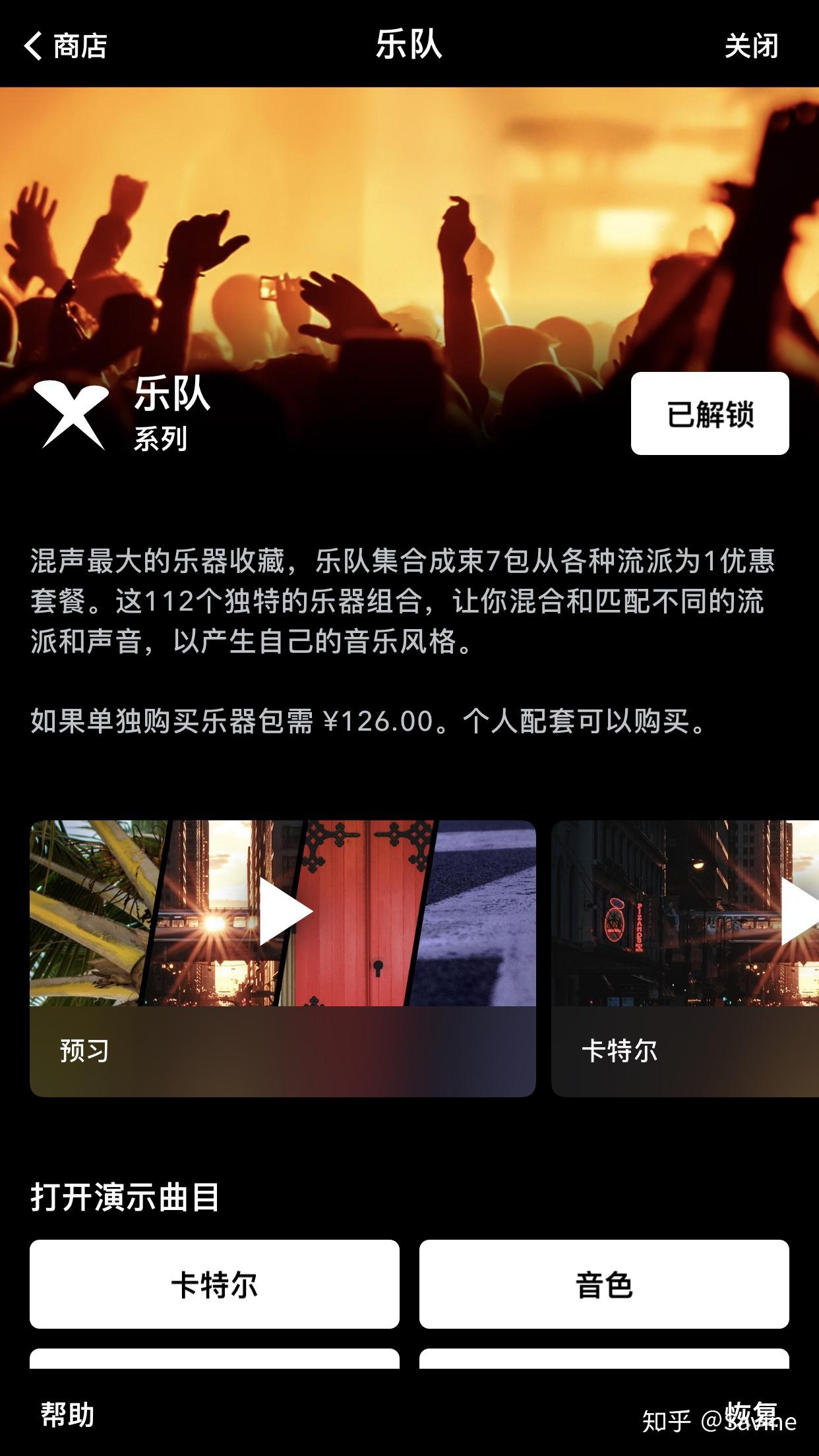This screenshot has width=819, height=1456.
Task: Go back to the 商店 page
Action: click(65, 45)
